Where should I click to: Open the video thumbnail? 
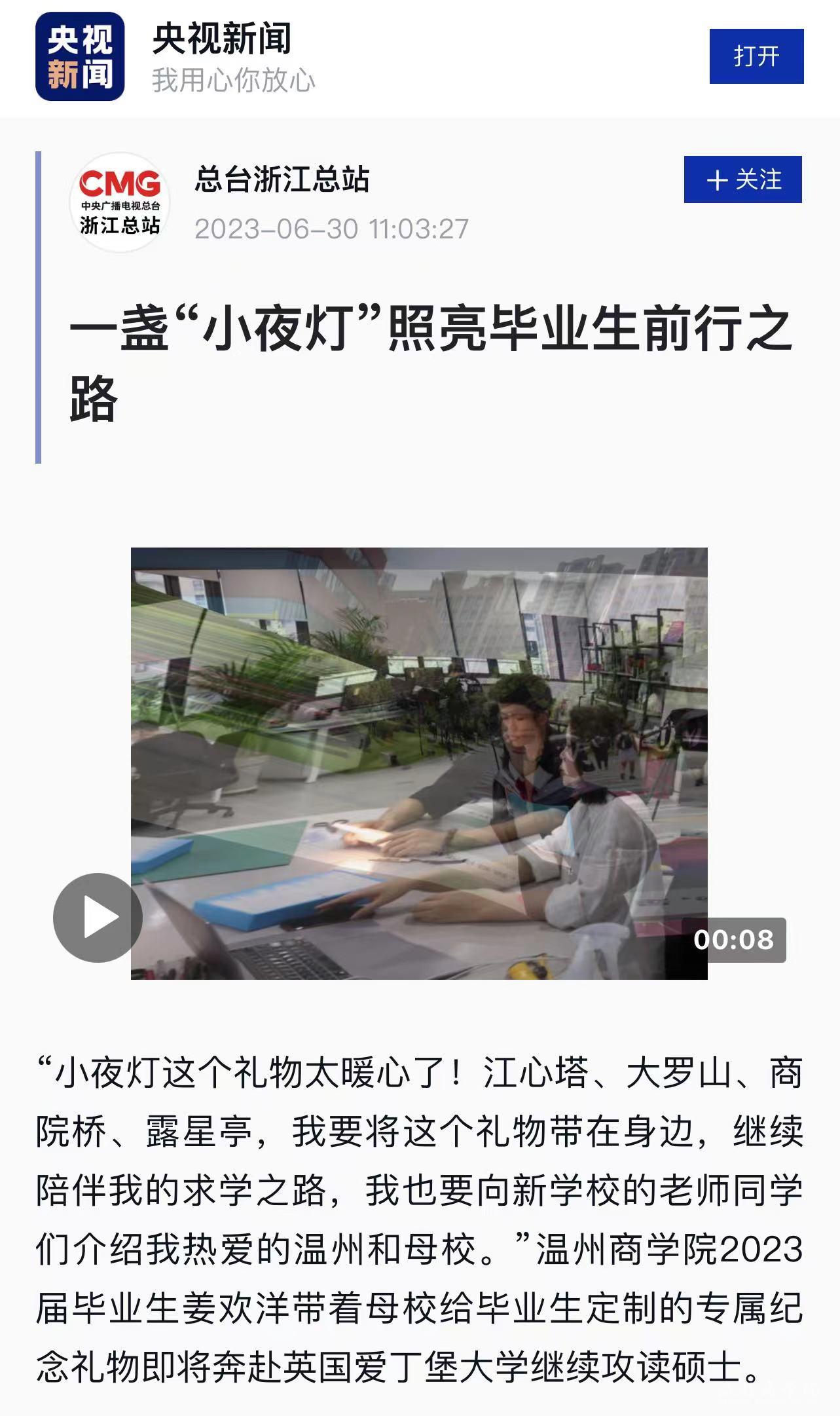tap(419, 763)
